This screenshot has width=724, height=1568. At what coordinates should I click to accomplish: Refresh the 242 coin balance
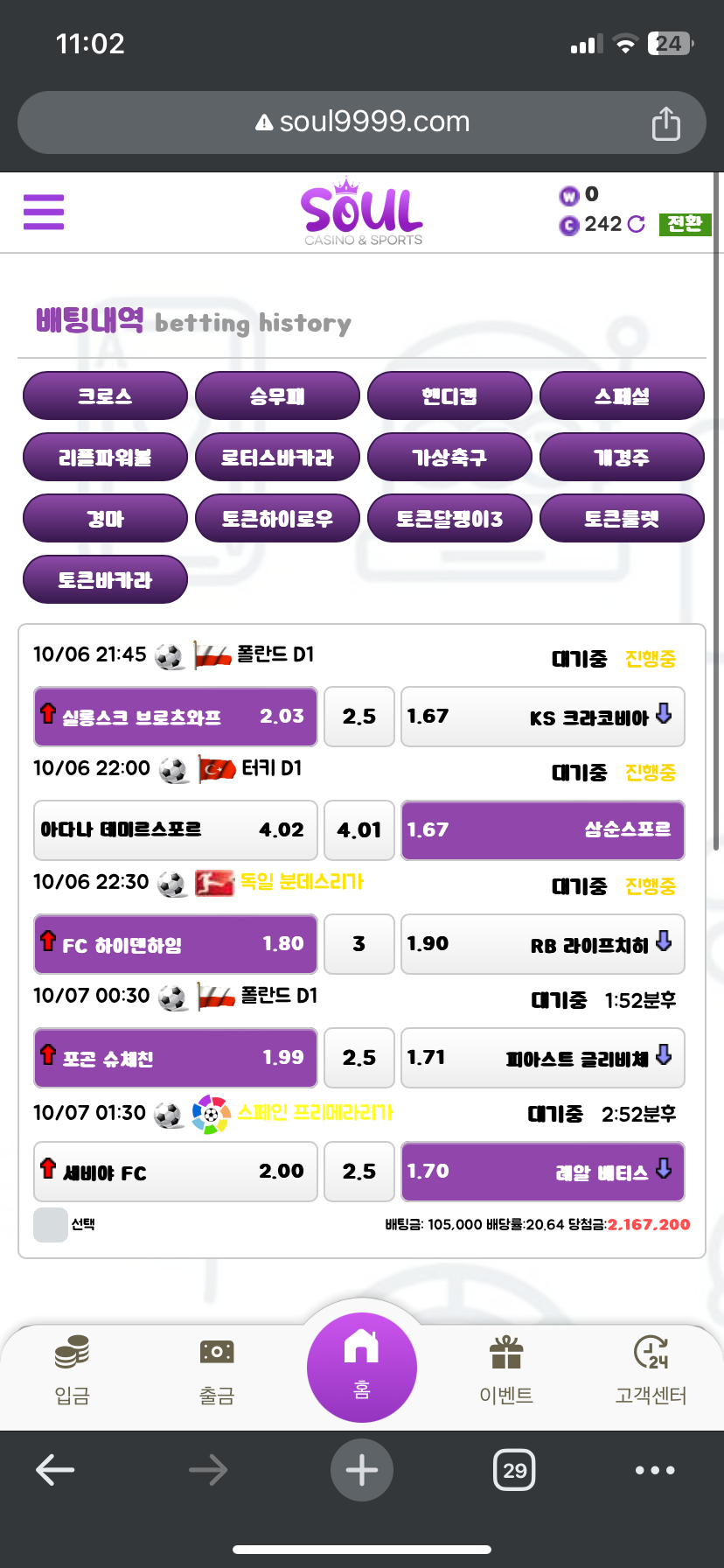637,224
